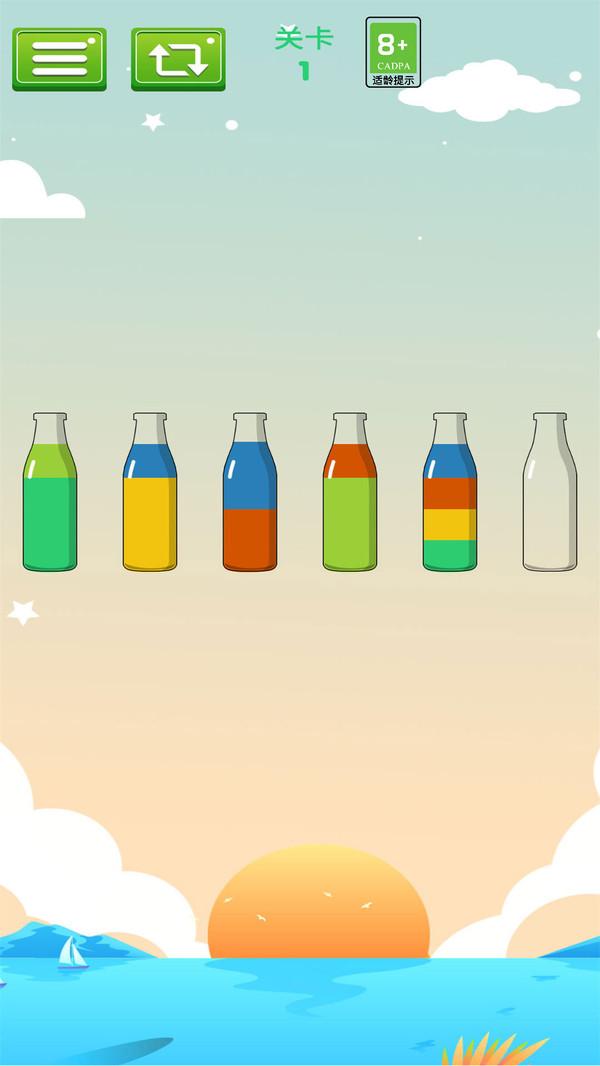
Task: Restart the level with the arrows button
Action: (178, 59)
